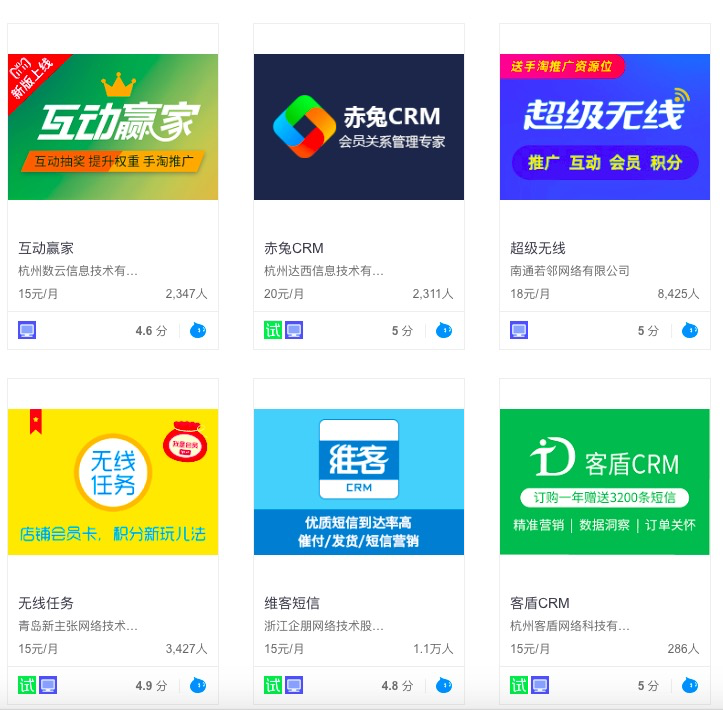The height and width of the screenshot is (710, 723).
Task: Open the 超级无线 app card
Action: pos(604,127)
